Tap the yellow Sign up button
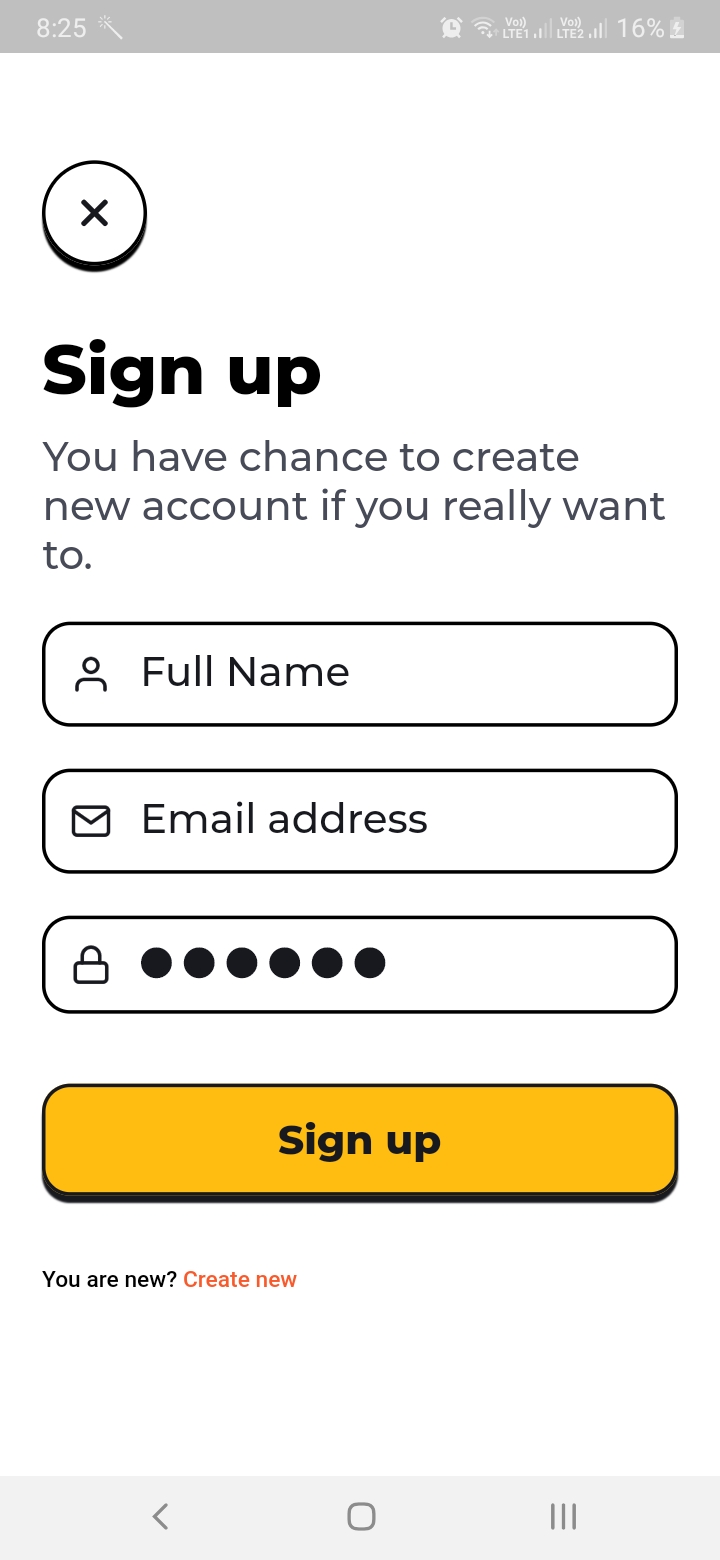Image resolution: width=720 pixels, height=1560 pixels. click(x=360, y=1140)
